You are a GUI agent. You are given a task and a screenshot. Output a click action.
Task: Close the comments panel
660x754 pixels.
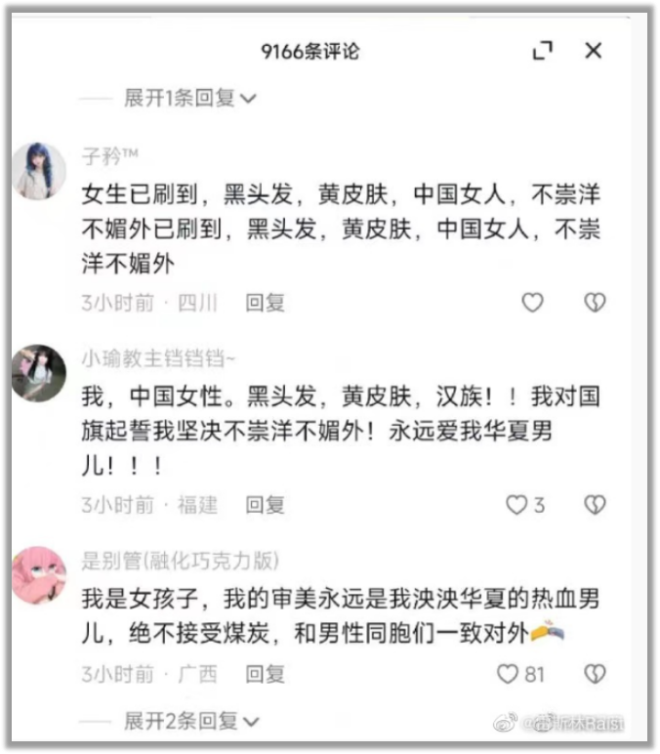coord(593,50)
